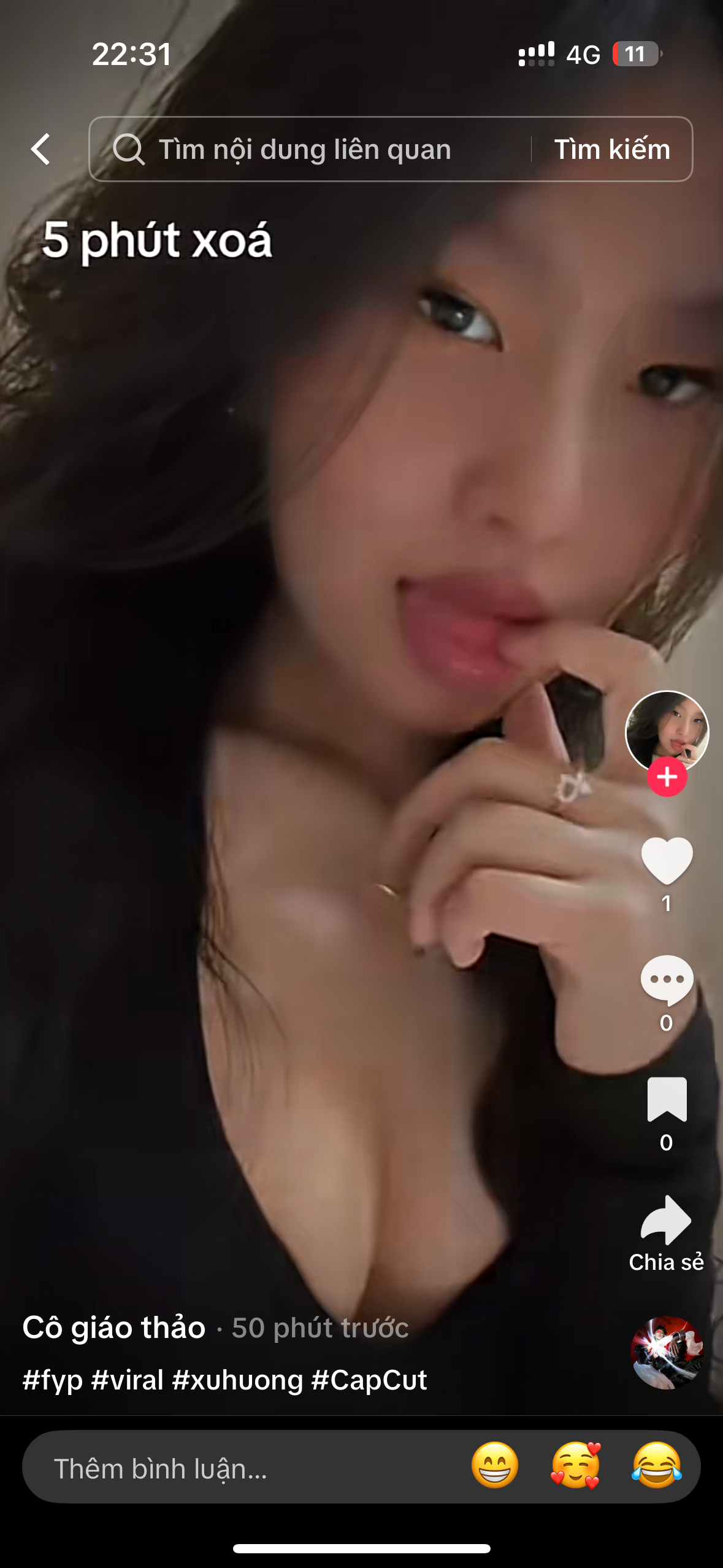Tap the 'Tìm kiếm' button
723x1568 pixels.
pyautogui.click(x=612, y=149)
